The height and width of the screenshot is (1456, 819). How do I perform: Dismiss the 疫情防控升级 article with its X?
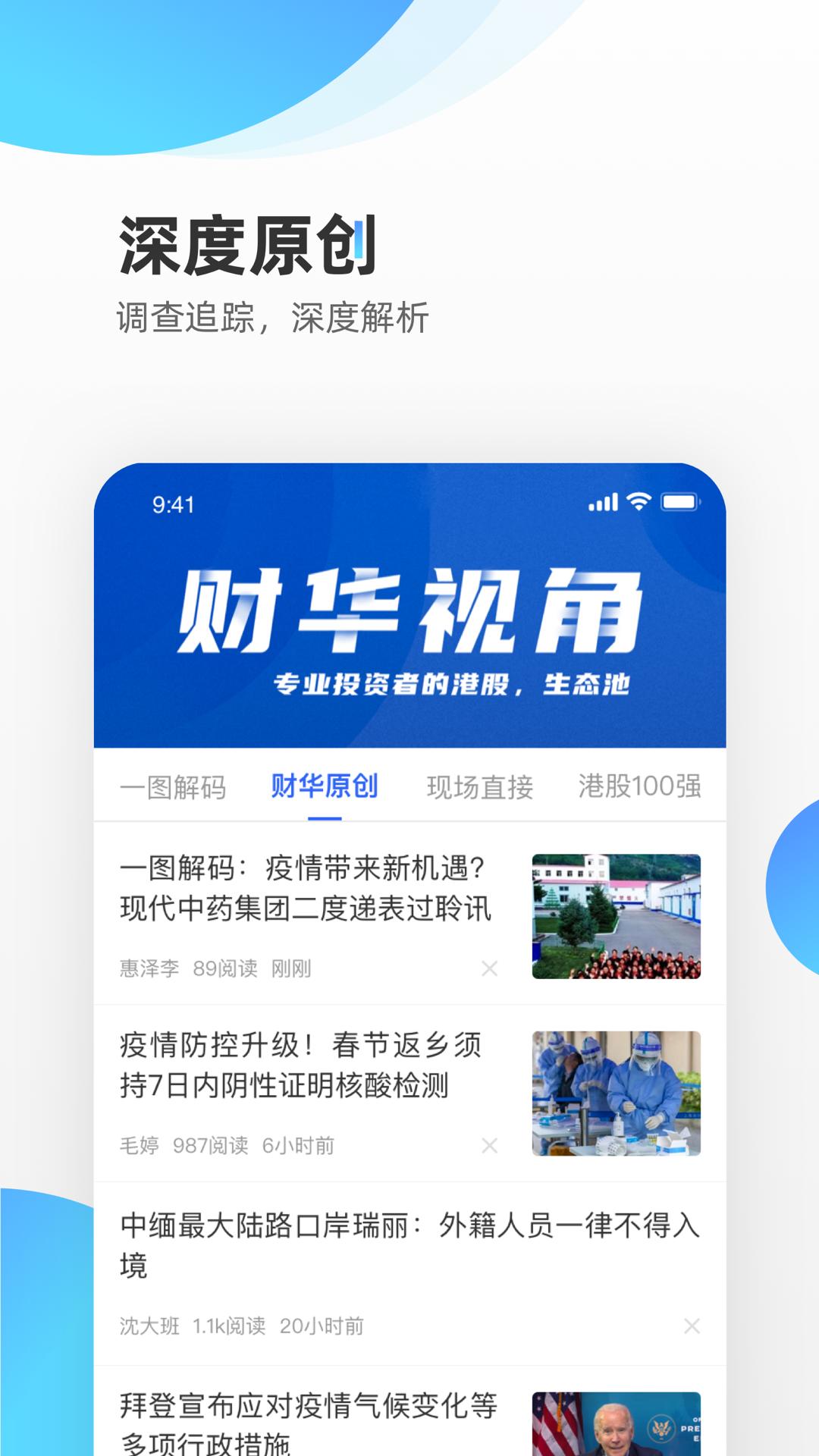(x=488, y=1147)
